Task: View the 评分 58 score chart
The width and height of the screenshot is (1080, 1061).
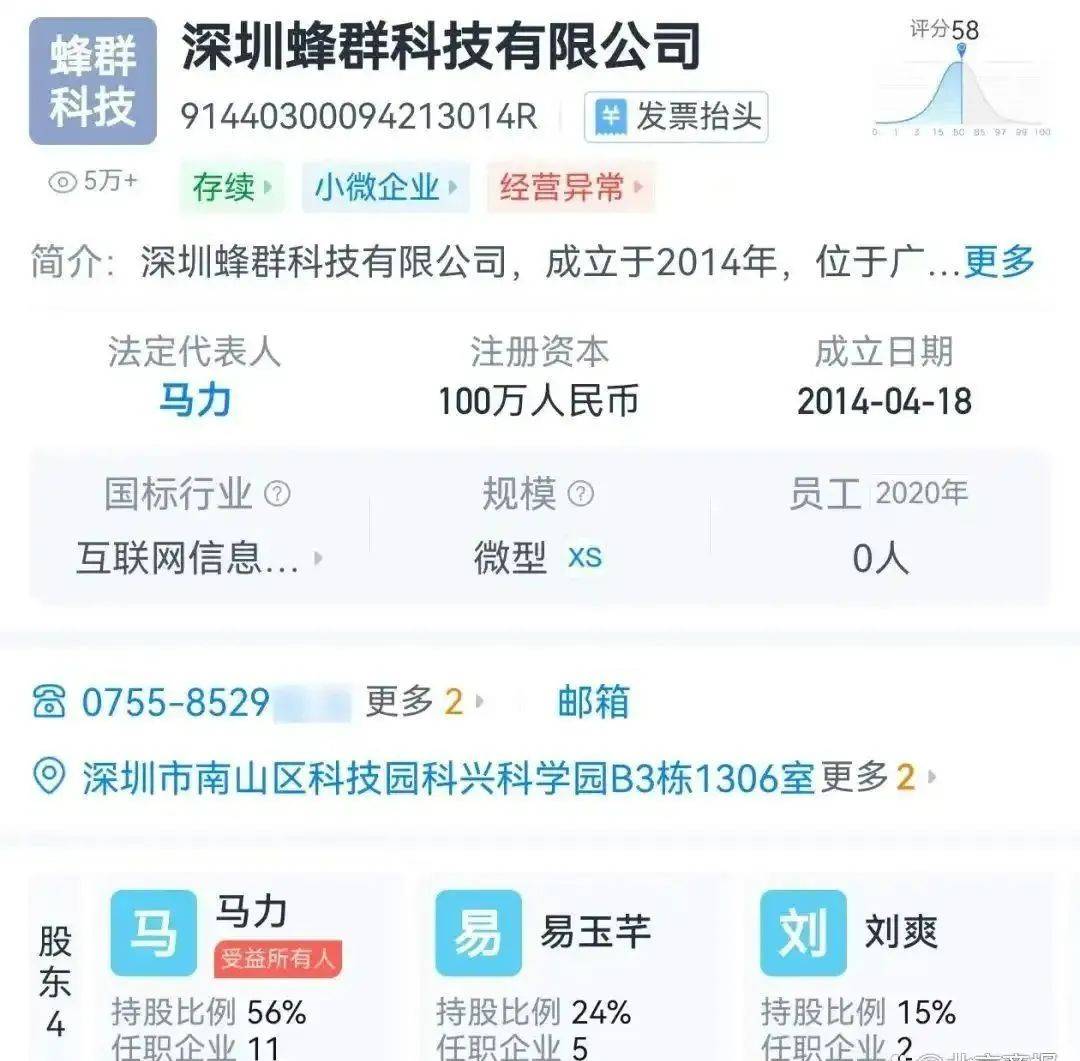Action: [x=960, y=80]
